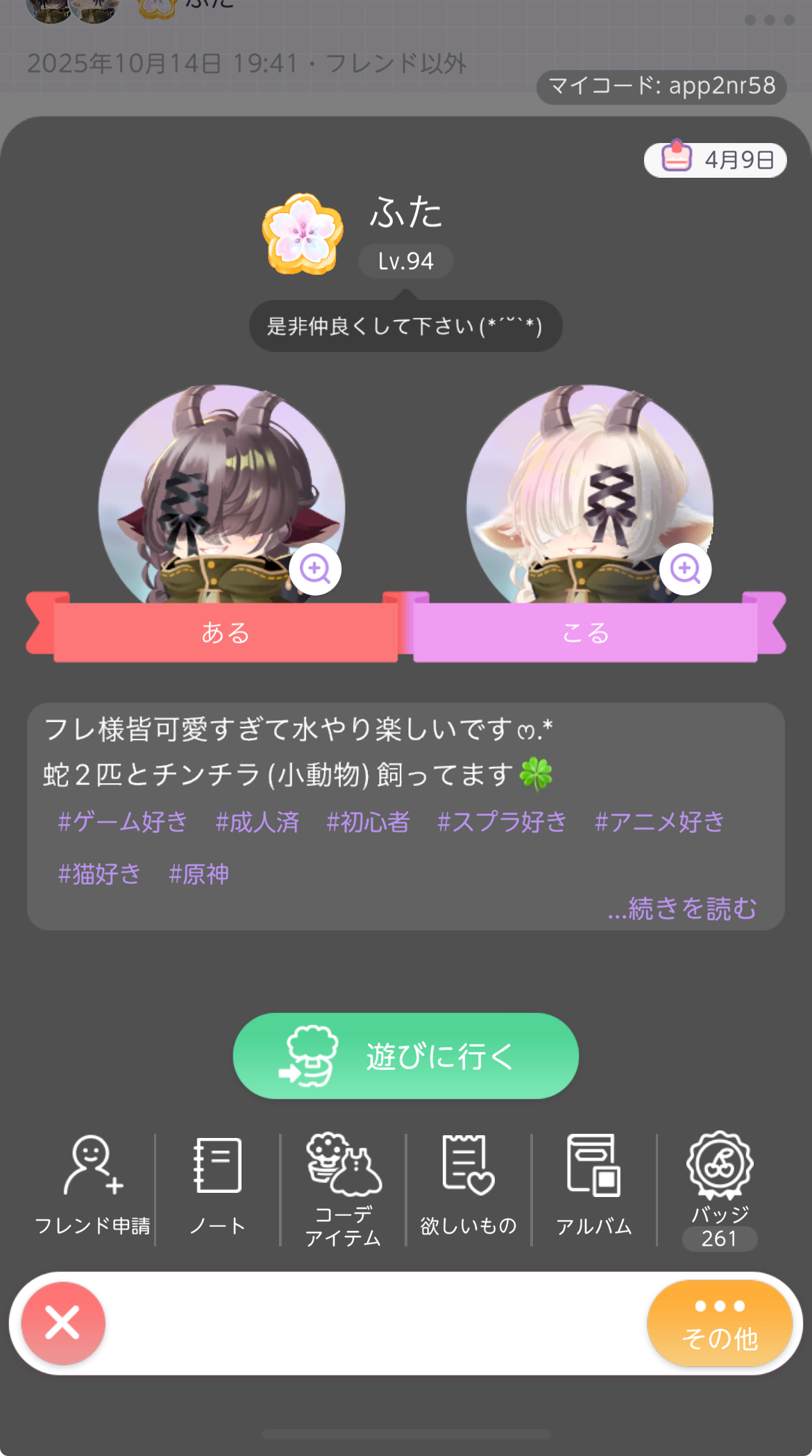This screenshot has width=812, height=1456.
Task: Tap 遊びに行く to visit their garden
Action: pyautogui.click(x=406, y=1056)
